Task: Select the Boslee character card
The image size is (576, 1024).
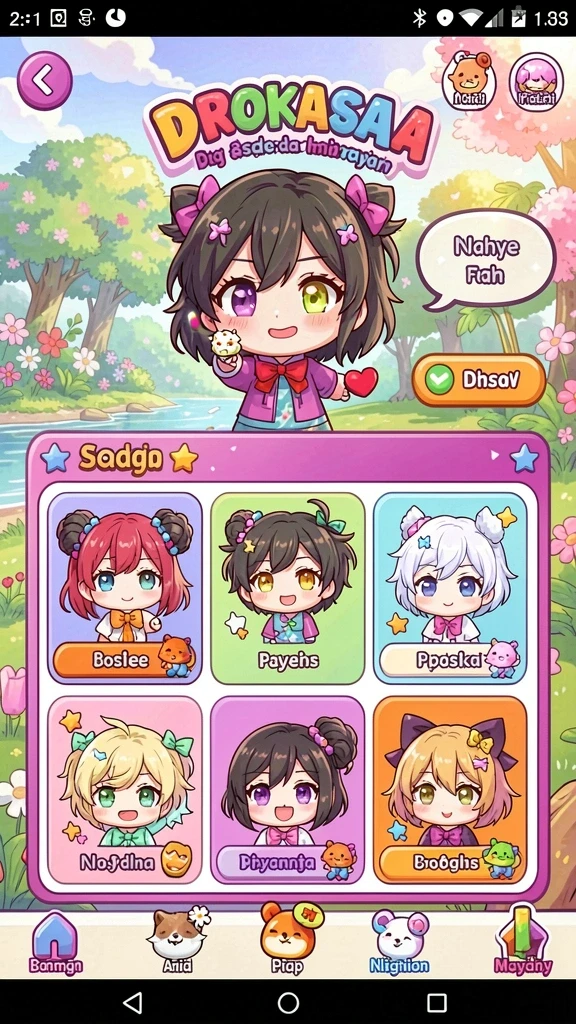Action: [125, 588]
